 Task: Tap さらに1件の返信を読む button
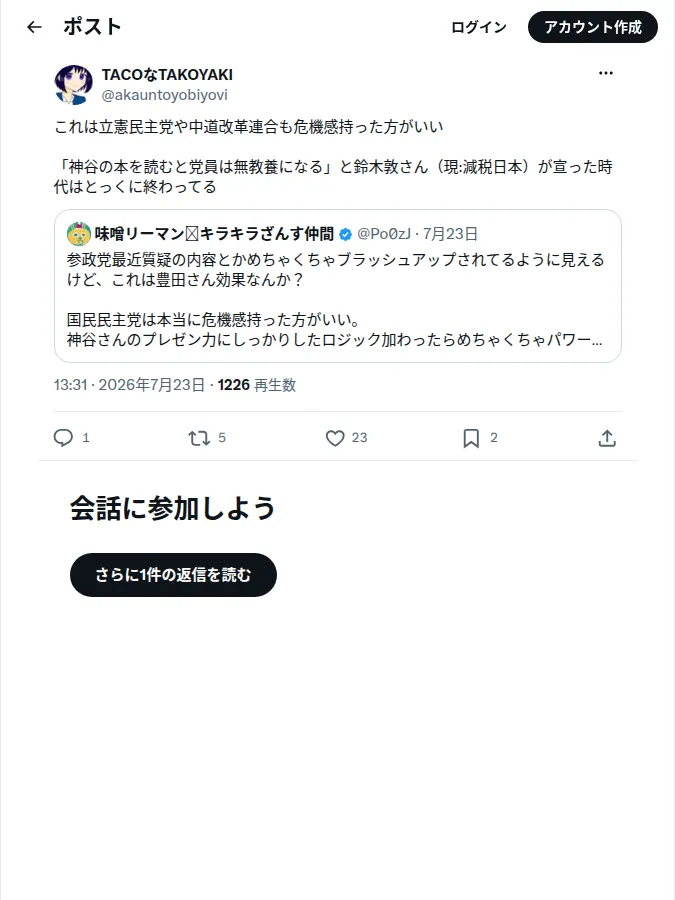pos(173,575)
